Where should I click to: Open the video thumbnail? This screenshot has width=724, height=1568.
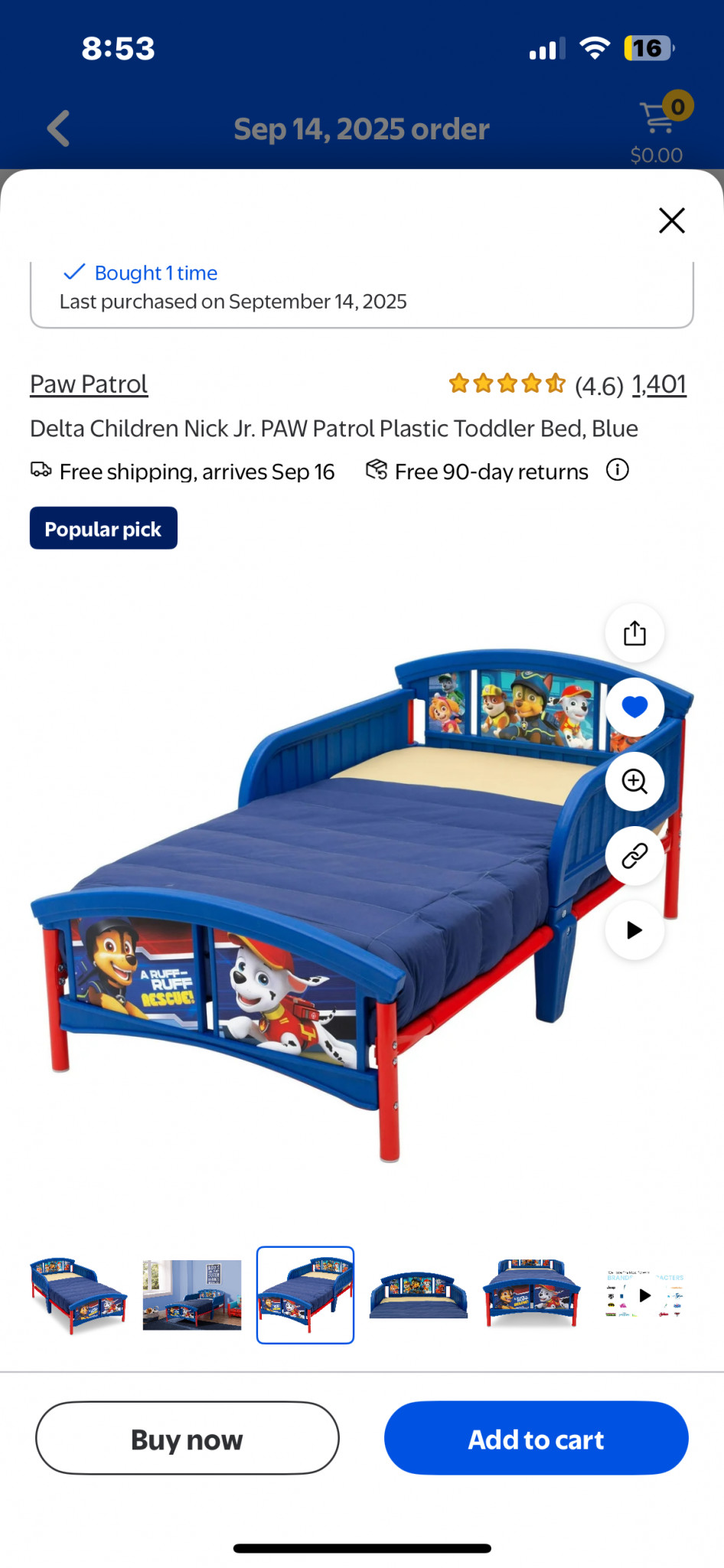point(644,1295)
